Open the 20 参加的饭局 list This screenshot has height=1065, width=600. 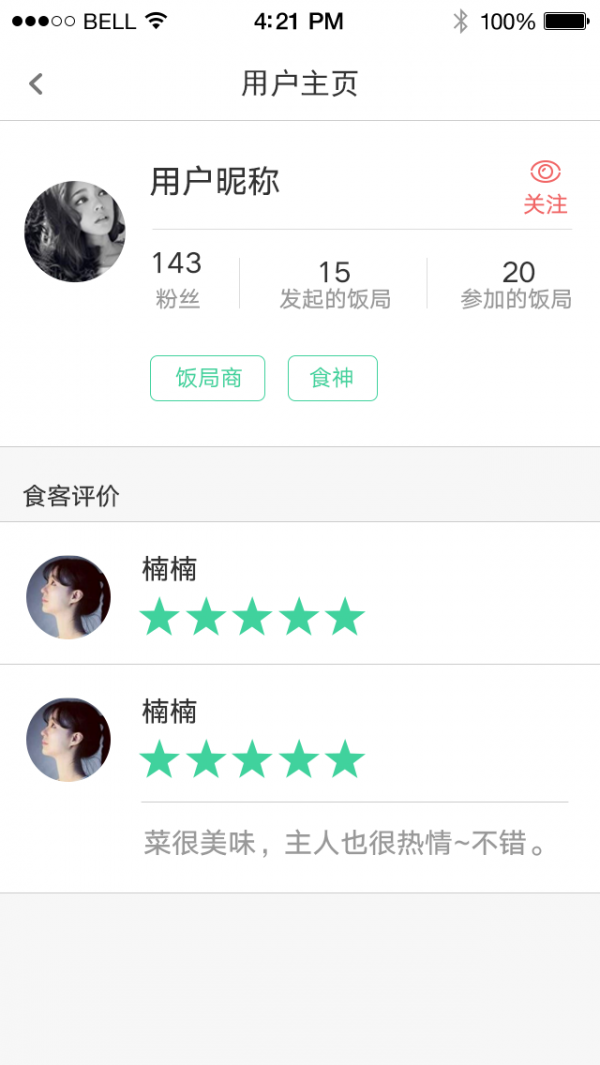point(517,285)
